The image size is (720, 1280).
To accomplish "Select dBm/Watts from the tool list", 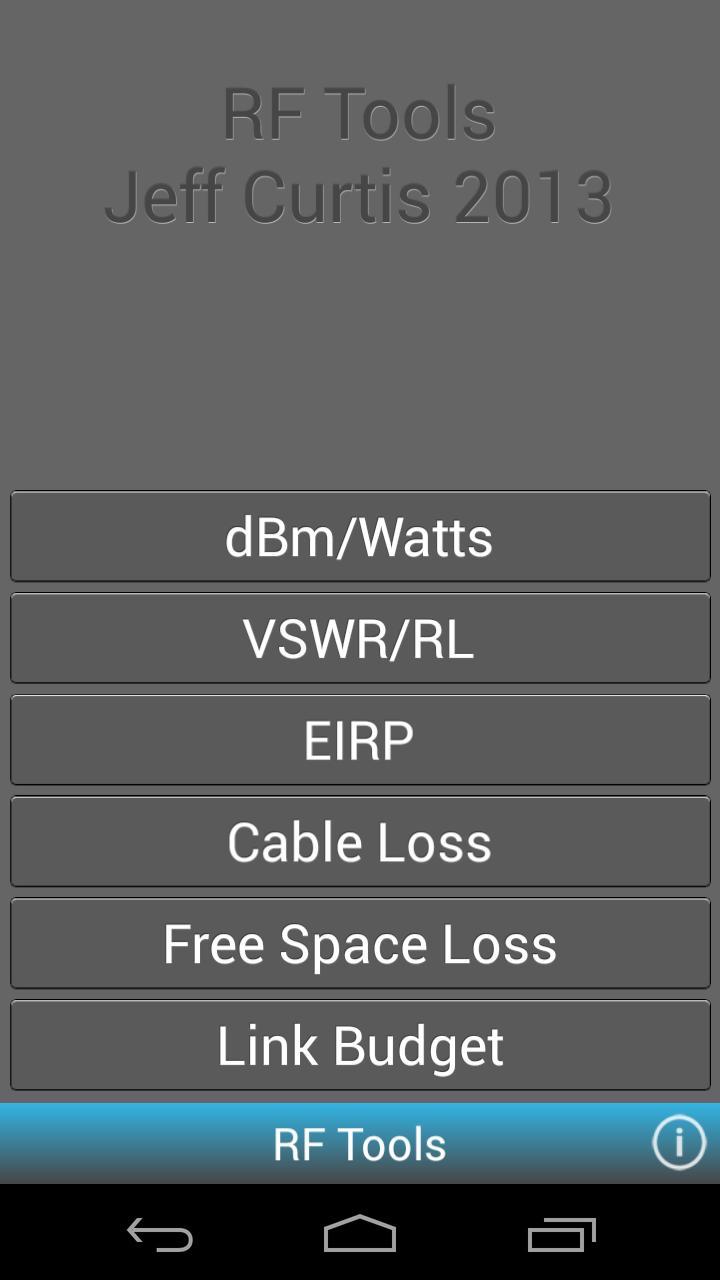I will tap(360, 536).
